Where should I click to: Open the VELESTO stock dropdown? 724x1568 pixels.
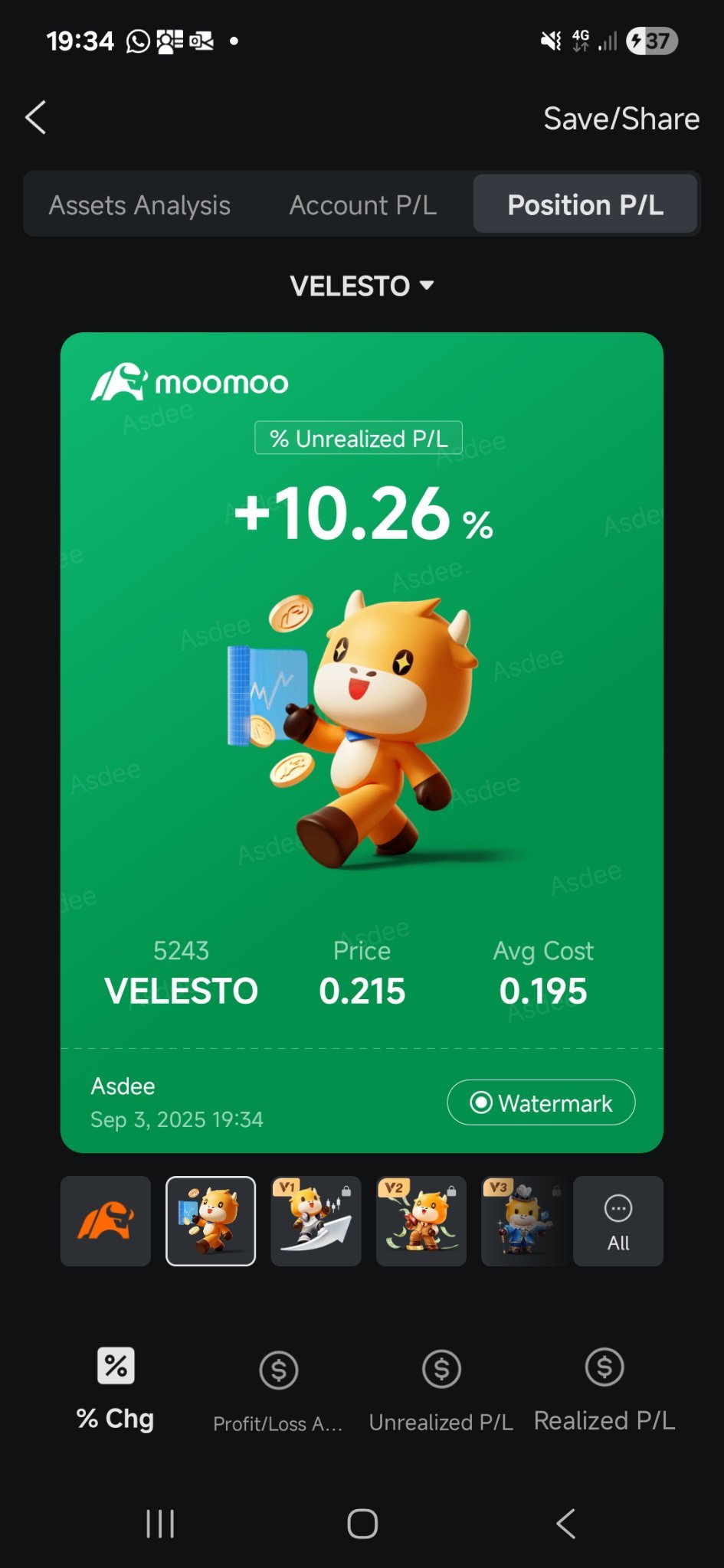click(x=362, y=286)
